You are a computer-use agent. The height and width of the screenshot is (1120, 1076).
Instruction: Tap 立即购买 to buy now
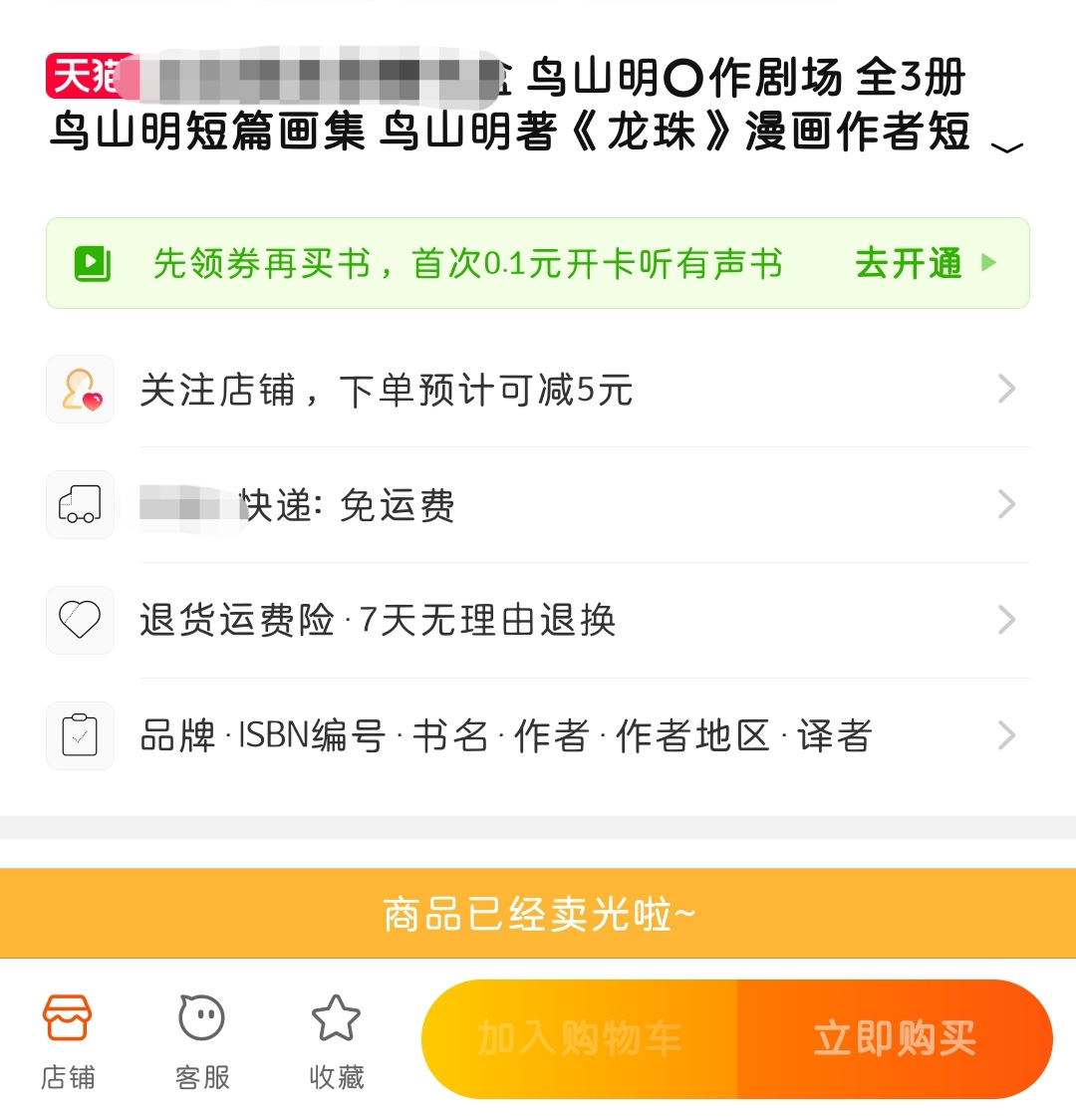895,1039
